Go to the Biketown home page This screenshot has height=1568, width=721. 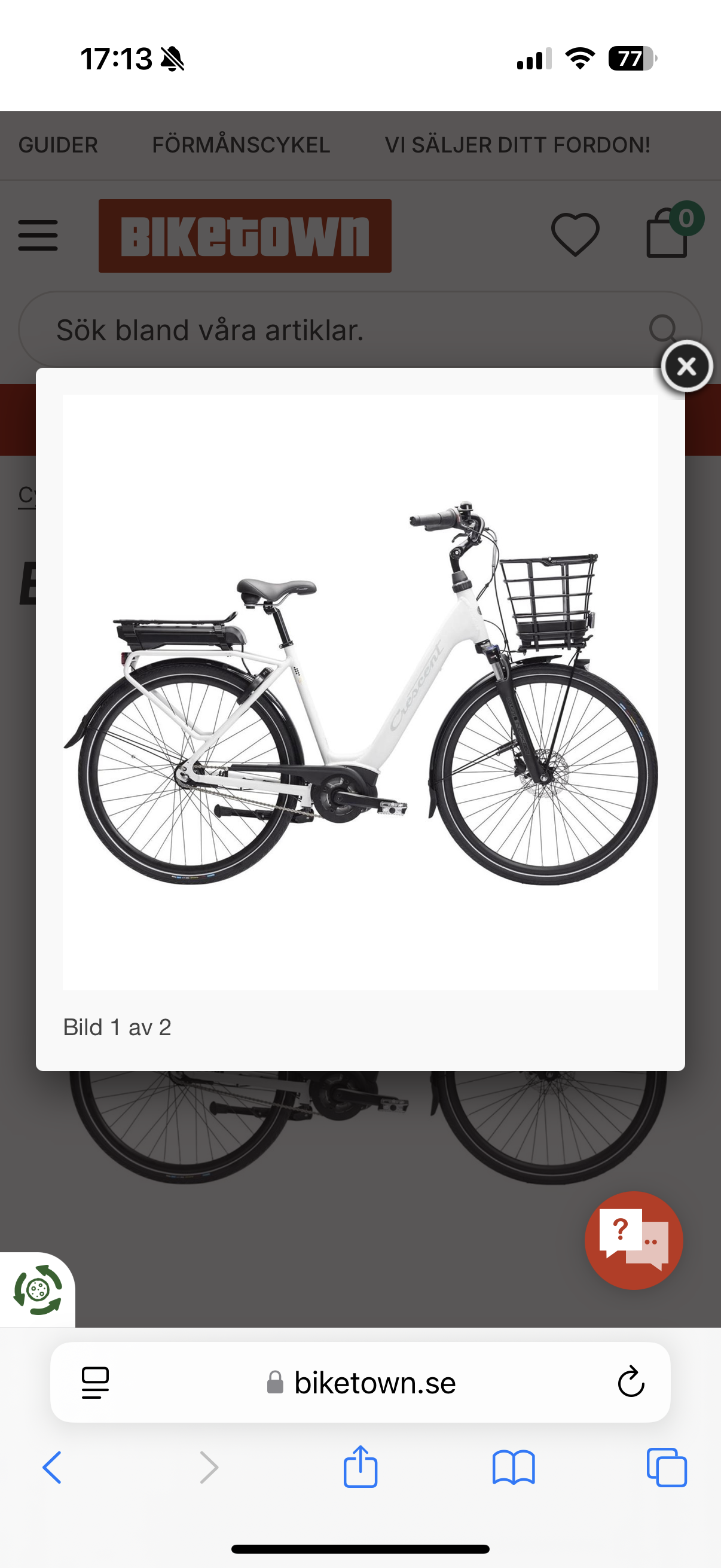245,236
